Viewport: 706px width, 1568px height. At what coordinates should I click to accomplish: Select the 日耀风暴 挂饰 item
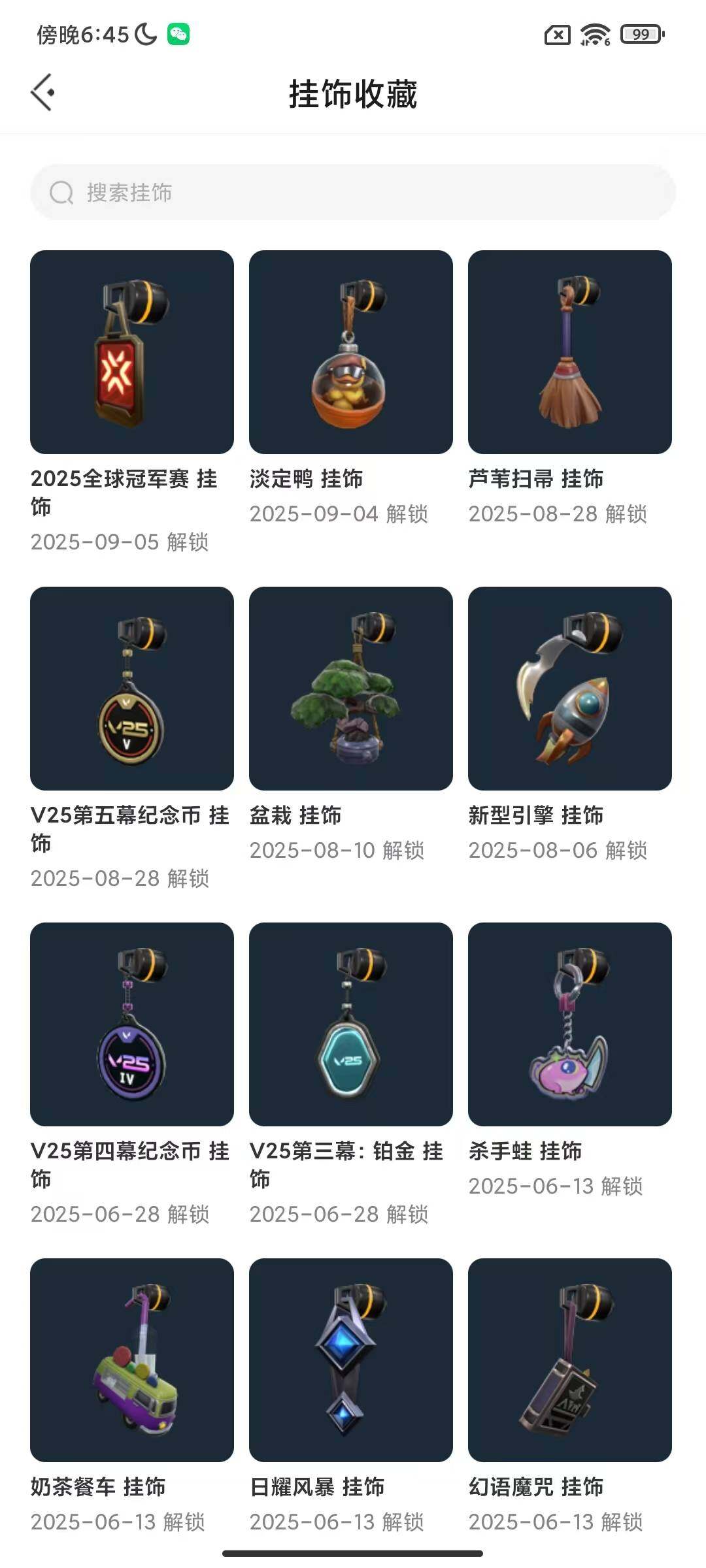click(x=351, y=1360)
